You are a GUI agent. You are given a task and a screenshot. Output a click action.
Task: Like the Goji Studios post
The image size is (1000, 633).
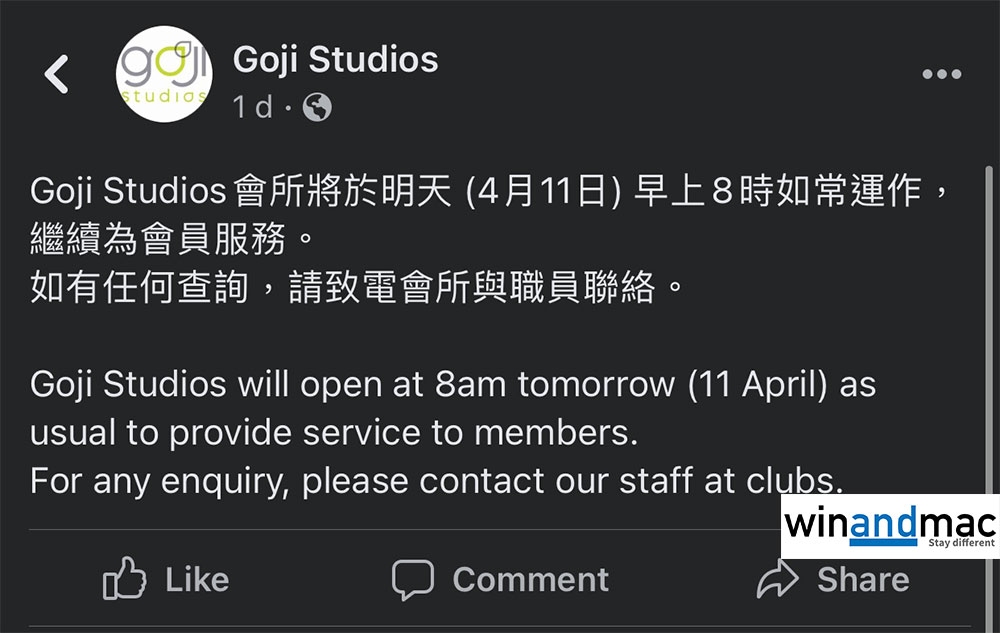(166, 580)
